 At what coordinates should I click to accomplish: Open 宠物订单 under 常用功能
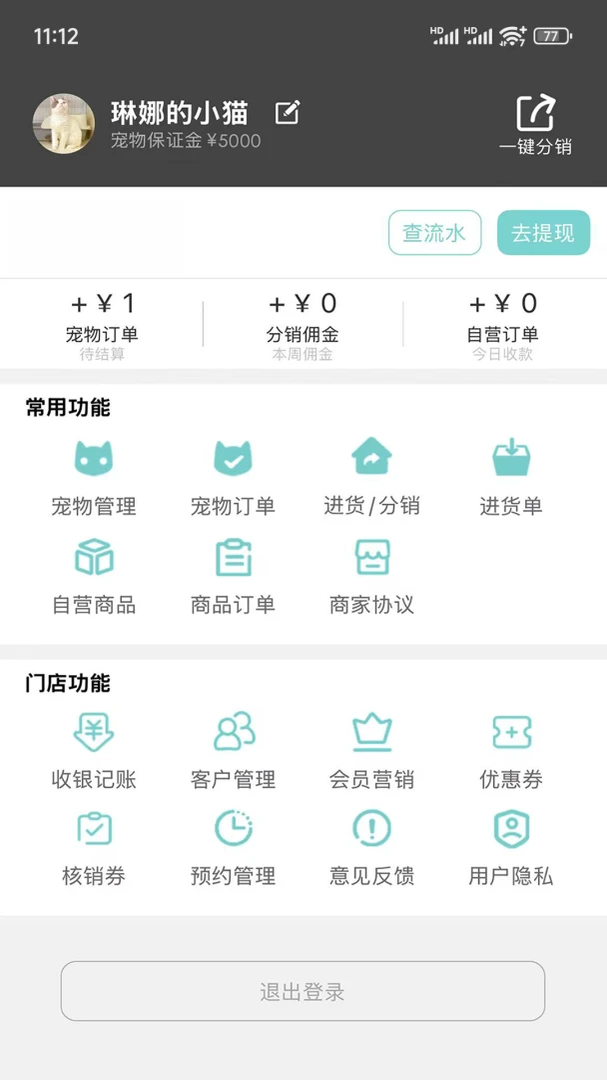point(233,479)
